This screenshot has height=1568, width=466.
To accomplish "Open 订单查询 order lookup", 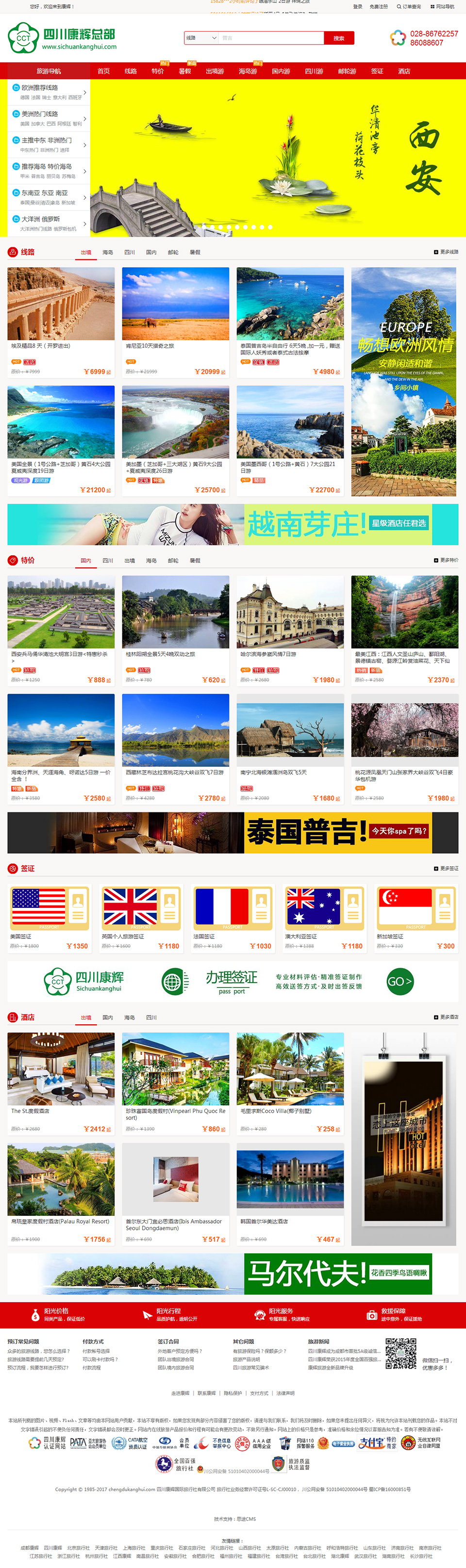I will click(x=409, y=7).
